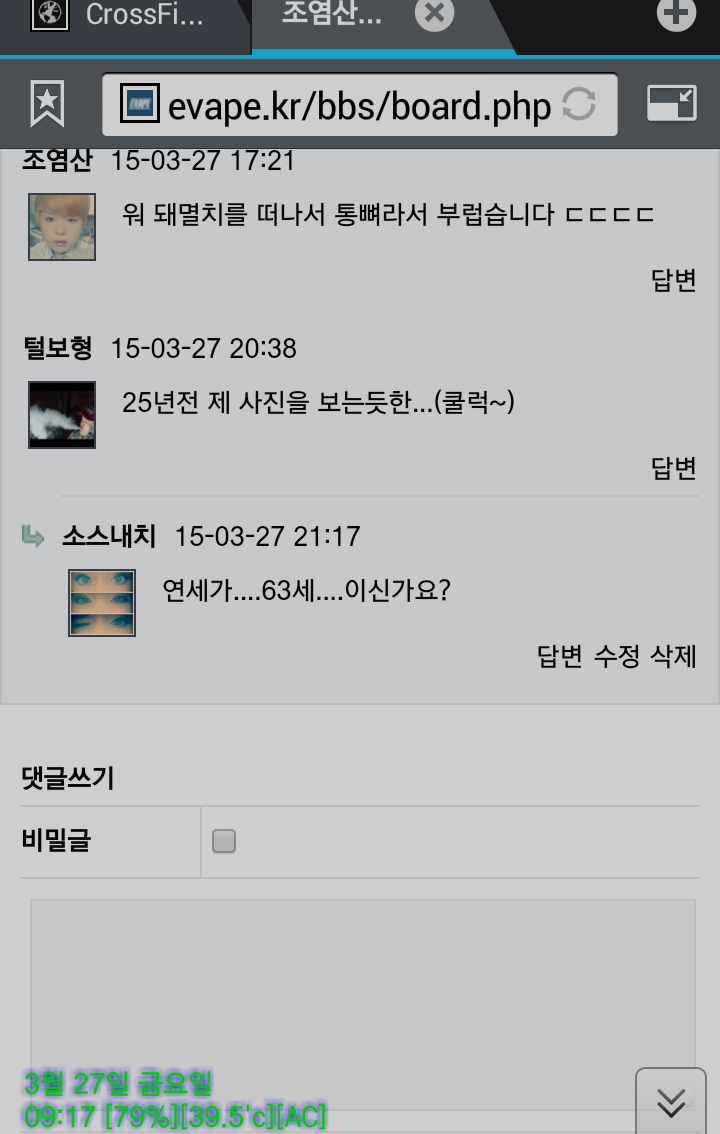This screenshot has height=1134, width=720.
Task: Tap the double-chevron down button
Action: (671, 1101)
